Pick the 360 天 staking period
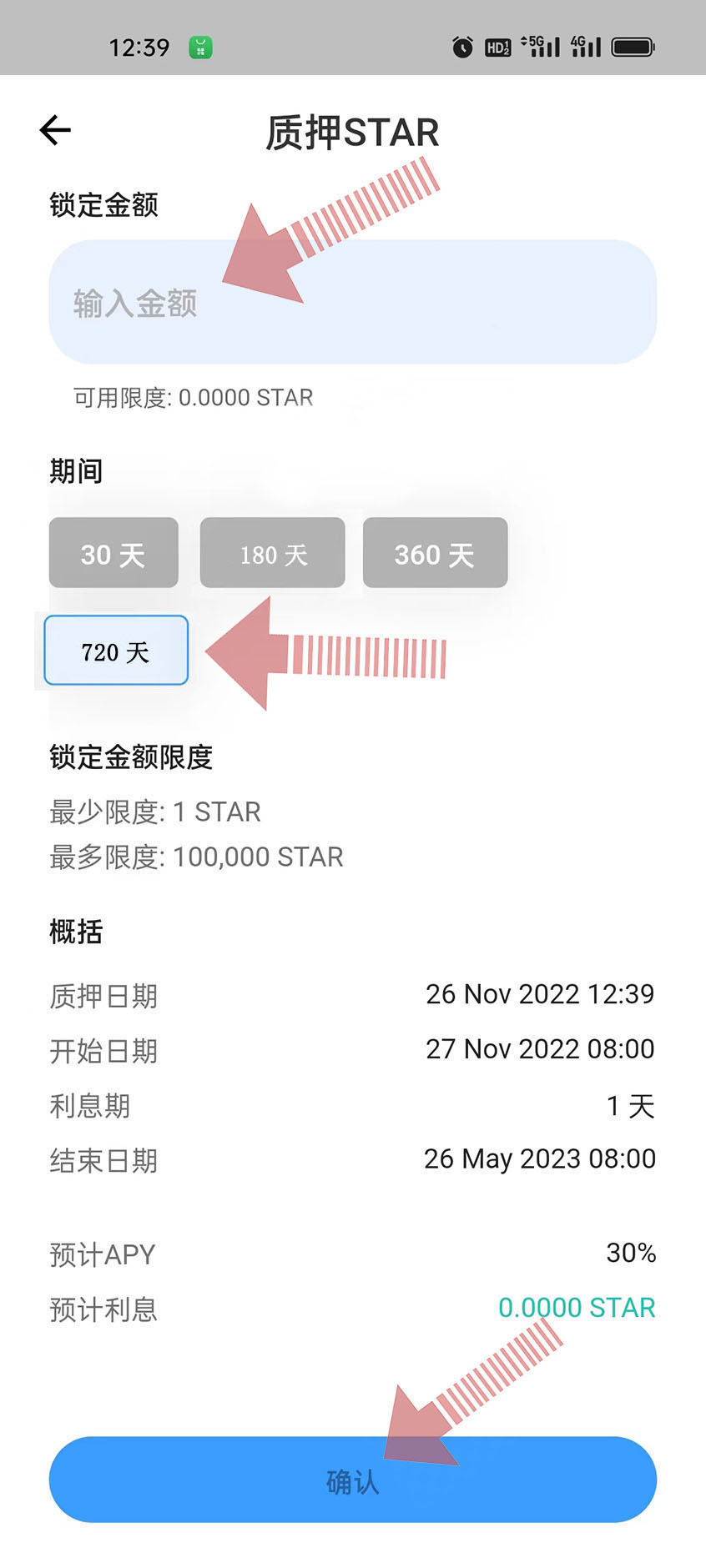Screen dimensions: 706x1568 435,553
